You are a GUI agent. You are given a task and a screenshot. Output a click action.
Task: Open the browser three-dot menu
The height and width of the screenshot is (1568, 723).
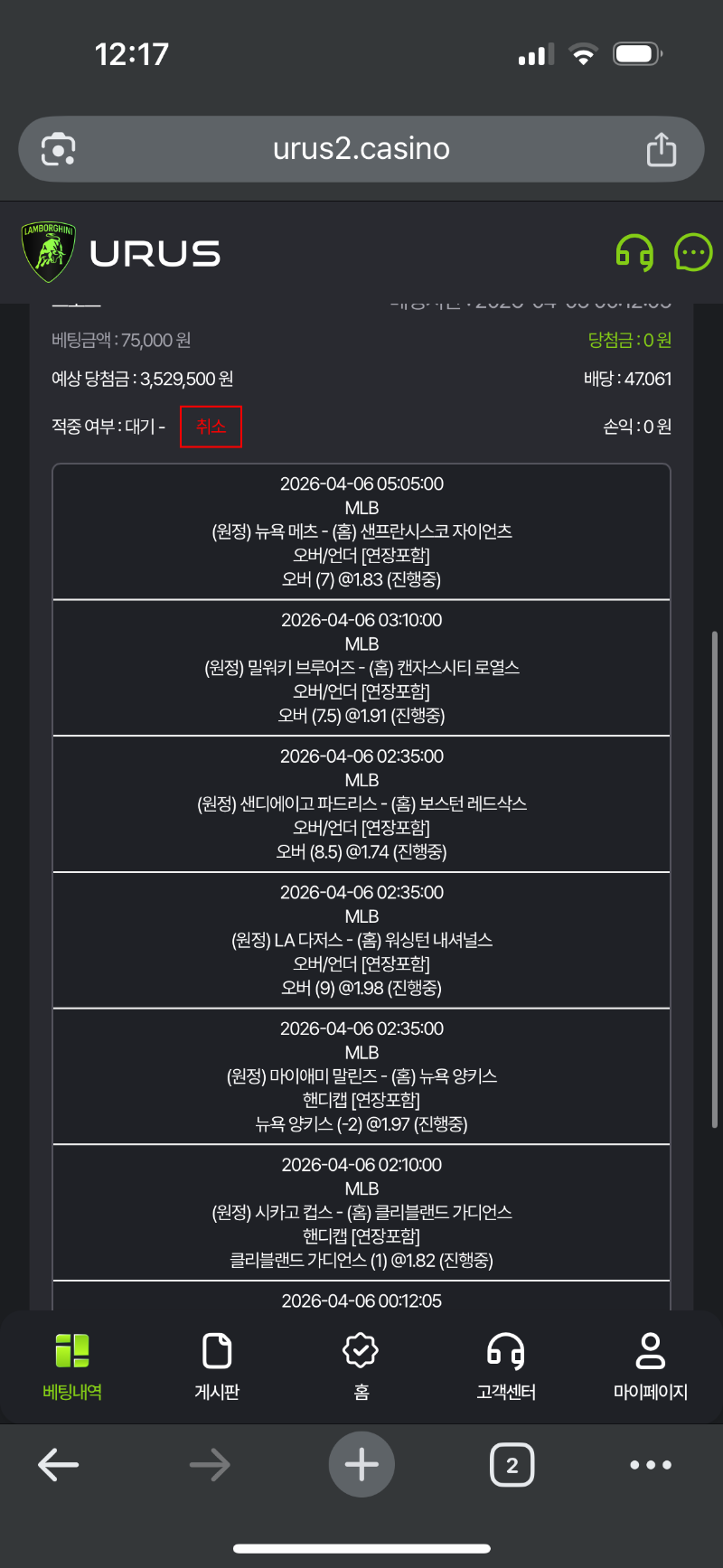(x=651, y=1465)
